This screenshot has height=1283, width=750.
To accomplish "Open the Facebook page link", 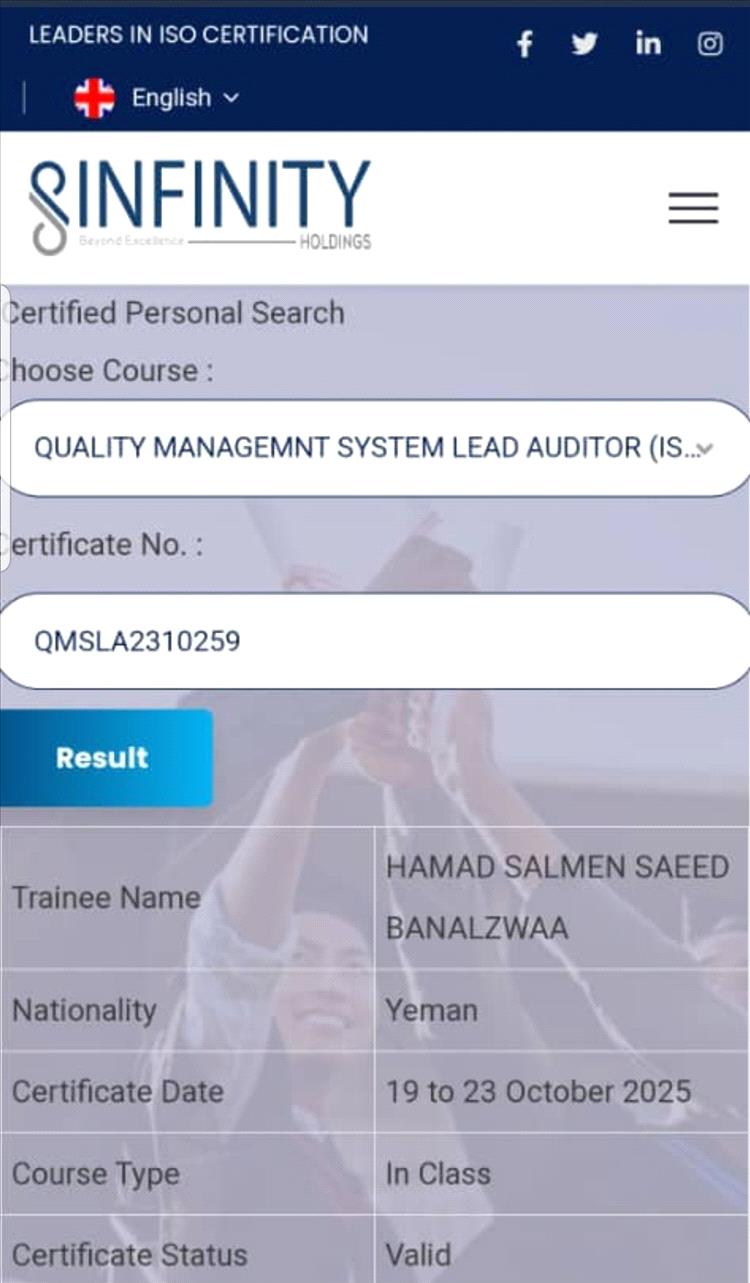I will 524,44.
